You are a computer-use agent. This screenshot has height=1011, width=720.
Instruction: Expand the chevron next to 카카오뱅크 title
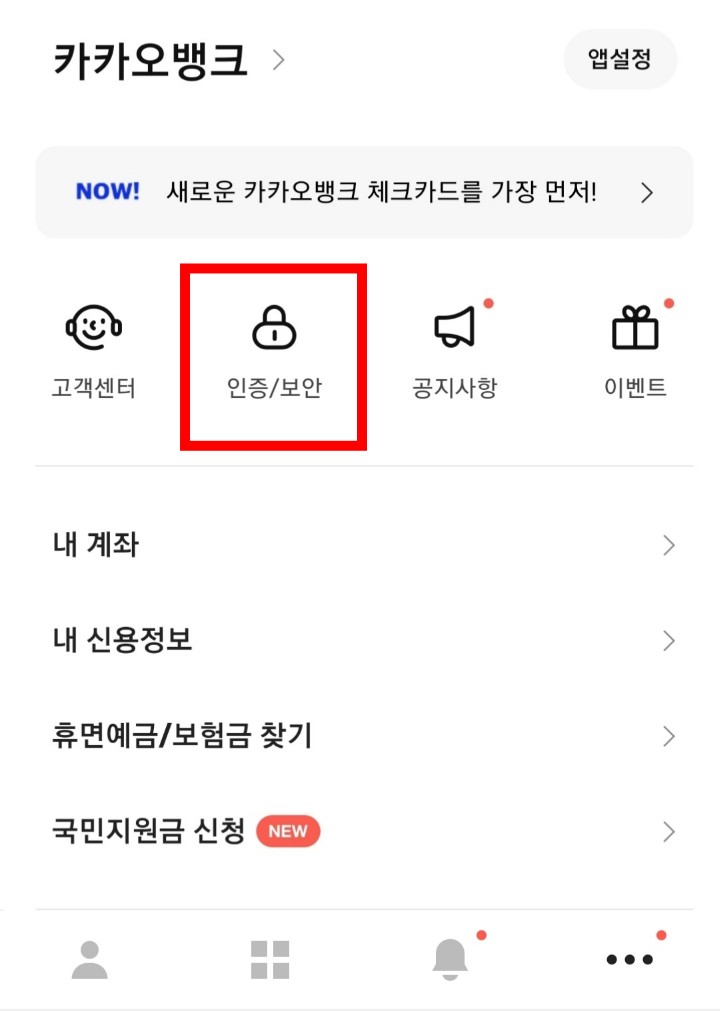coord(278,60)
